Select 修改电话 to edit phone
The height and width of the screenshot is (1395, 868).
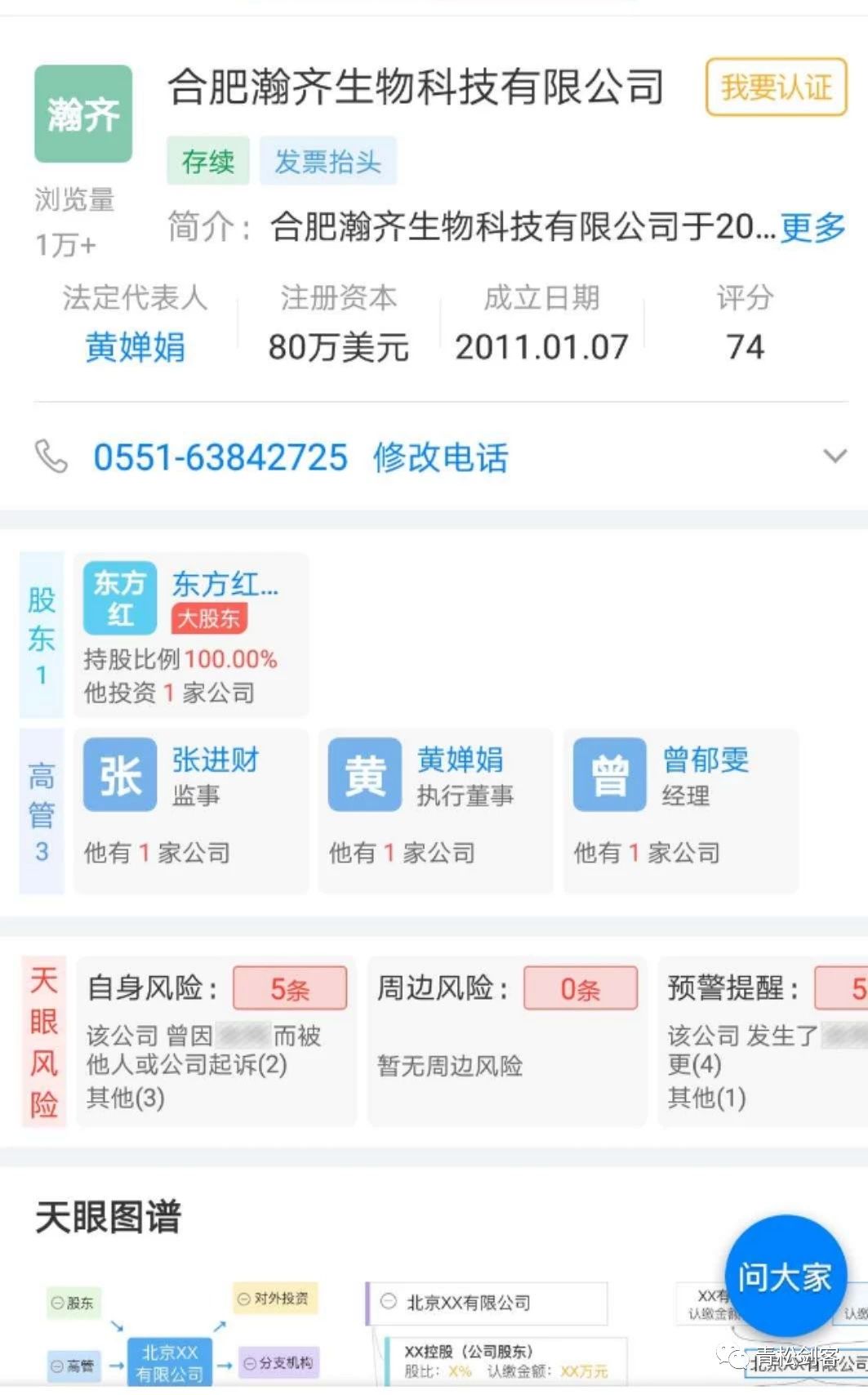point(441,457)
